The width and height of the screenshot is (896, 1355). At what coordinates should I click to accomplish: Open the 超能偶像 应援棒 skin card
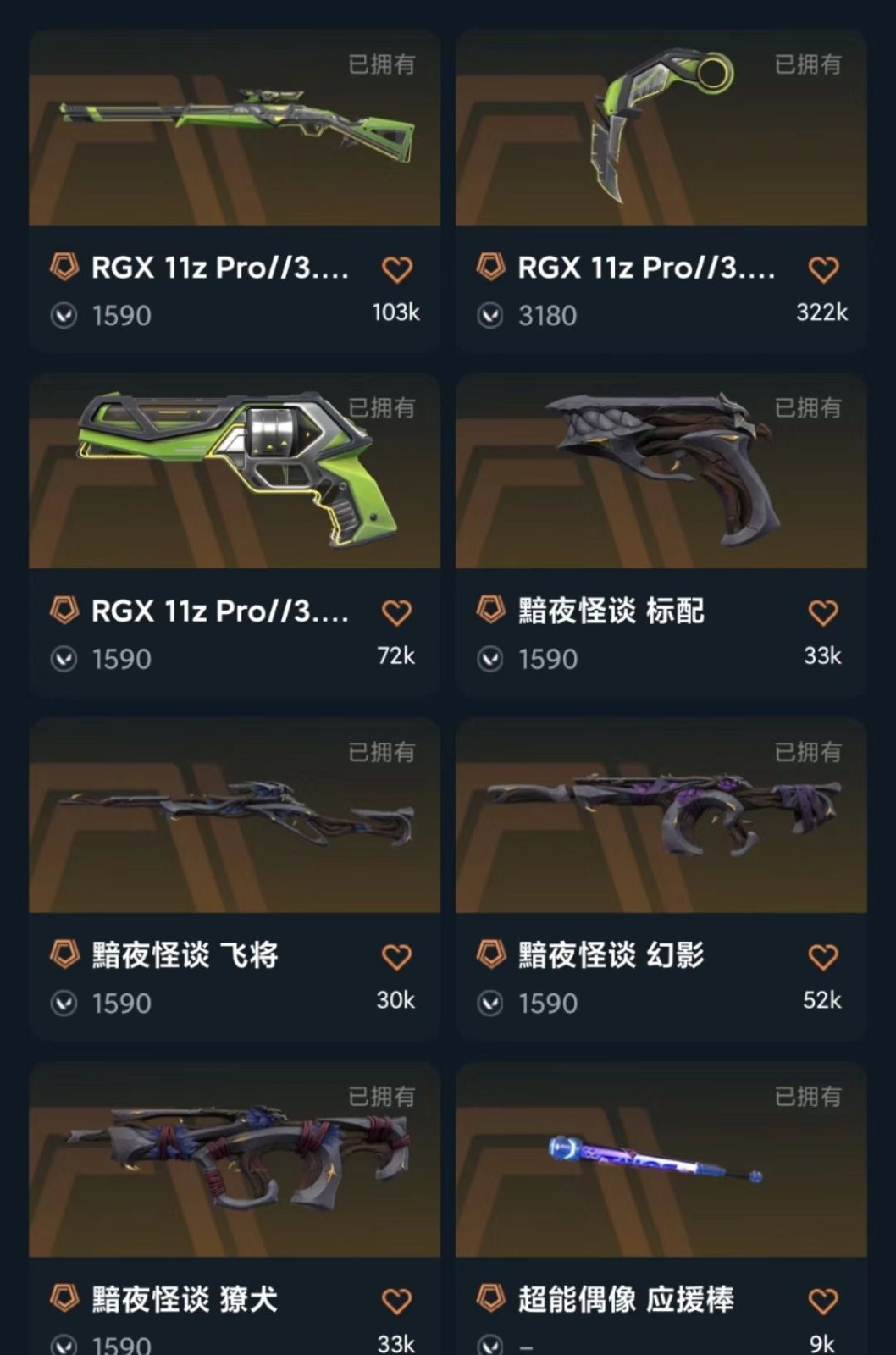click(661, 1160)
